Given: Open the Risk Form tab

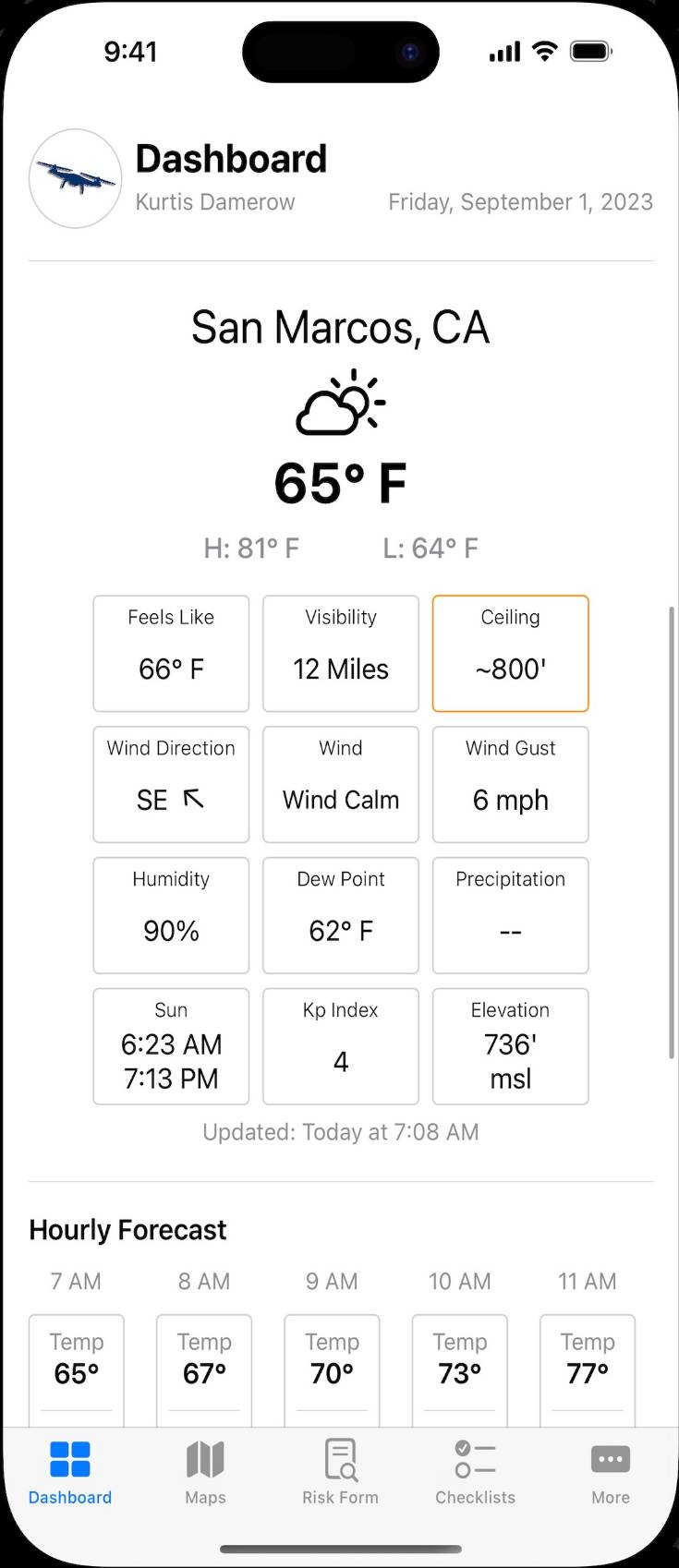Looking at the screenshot, I should [x=340, y=1472].
